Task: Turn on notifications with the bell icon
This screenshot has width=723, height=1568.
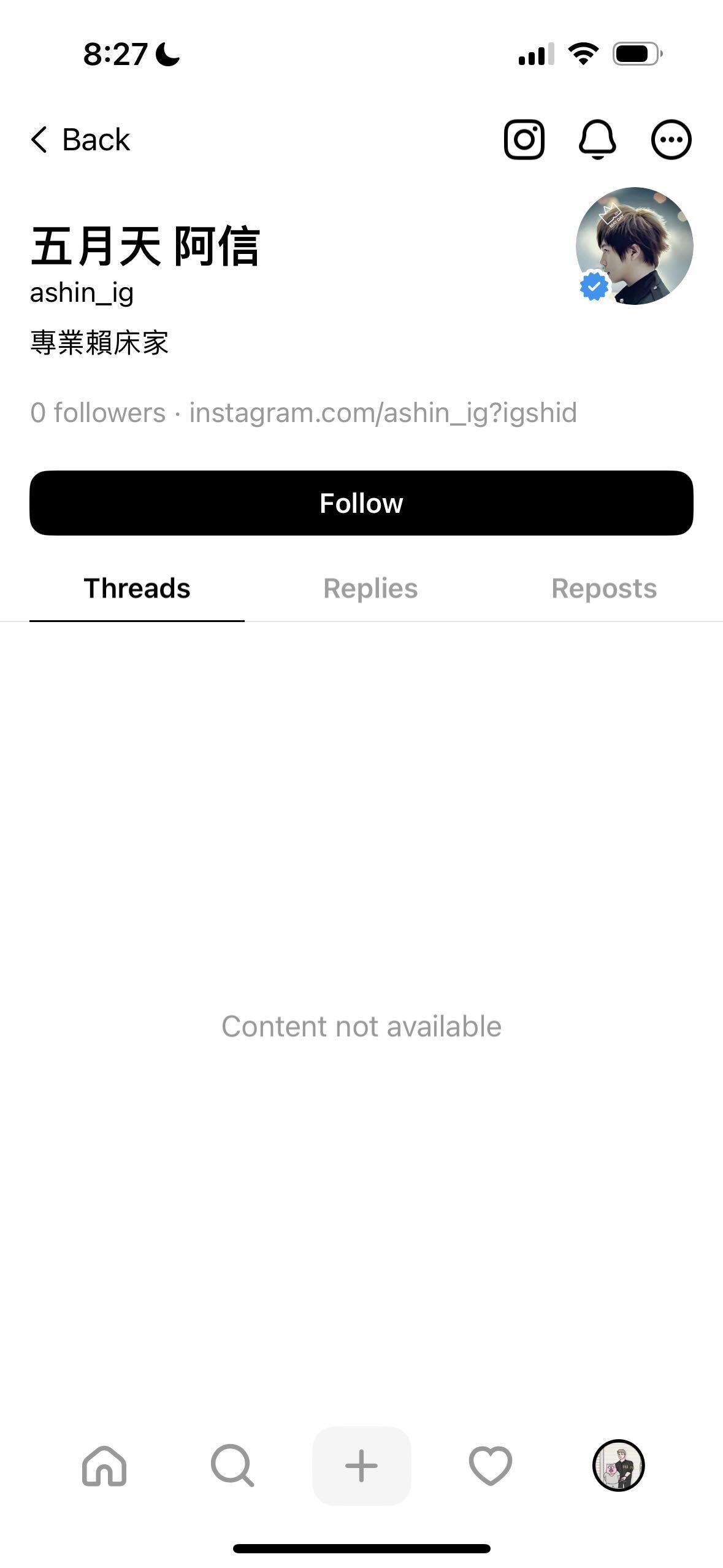Action: point(597,140)
